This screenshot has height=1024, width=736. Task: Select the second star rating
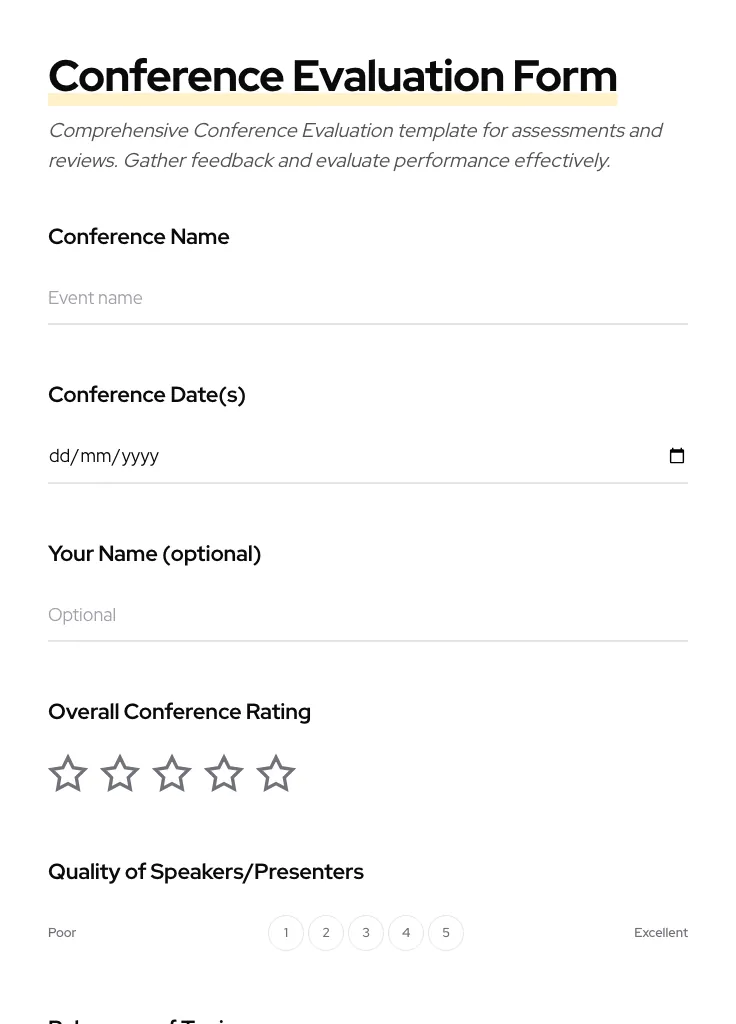click(x=120, y=772)
